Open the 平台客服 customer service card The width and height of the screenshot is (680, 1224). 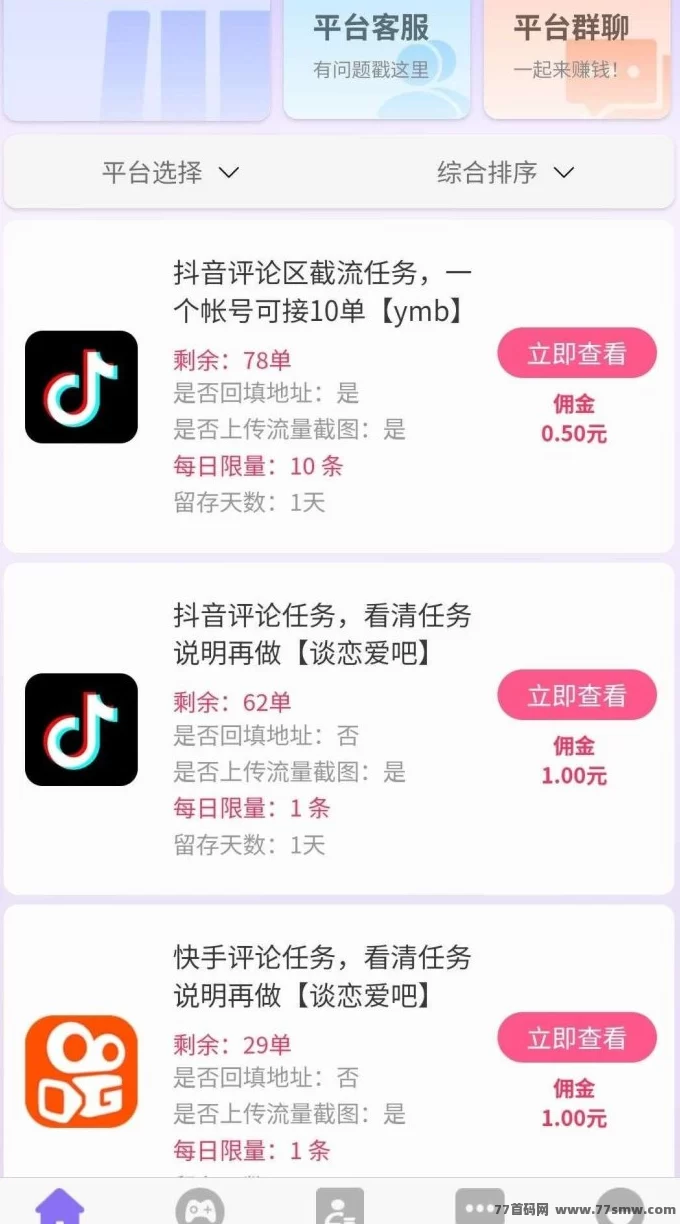[x=376, y=55]
